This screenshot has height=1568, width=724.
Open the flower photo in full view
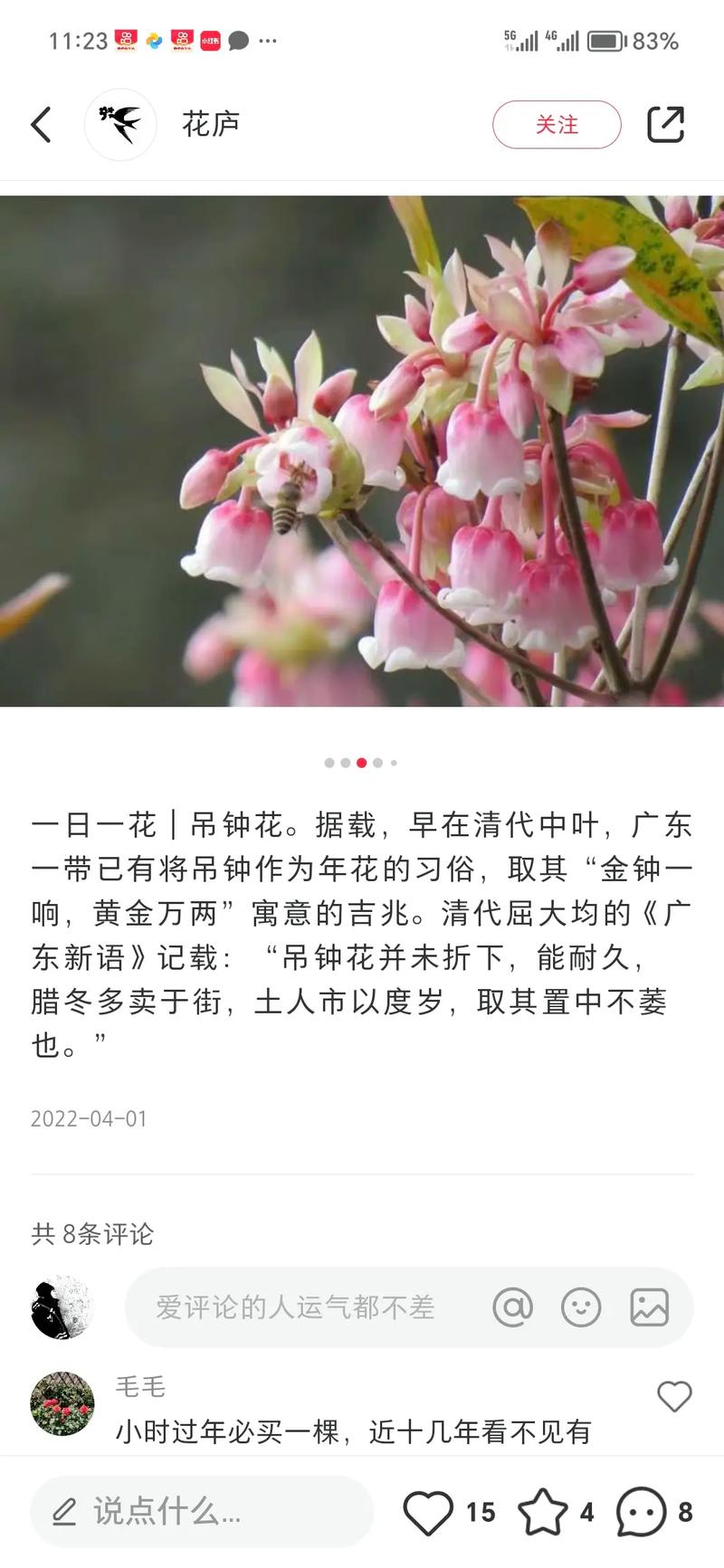tap(362, 451)
